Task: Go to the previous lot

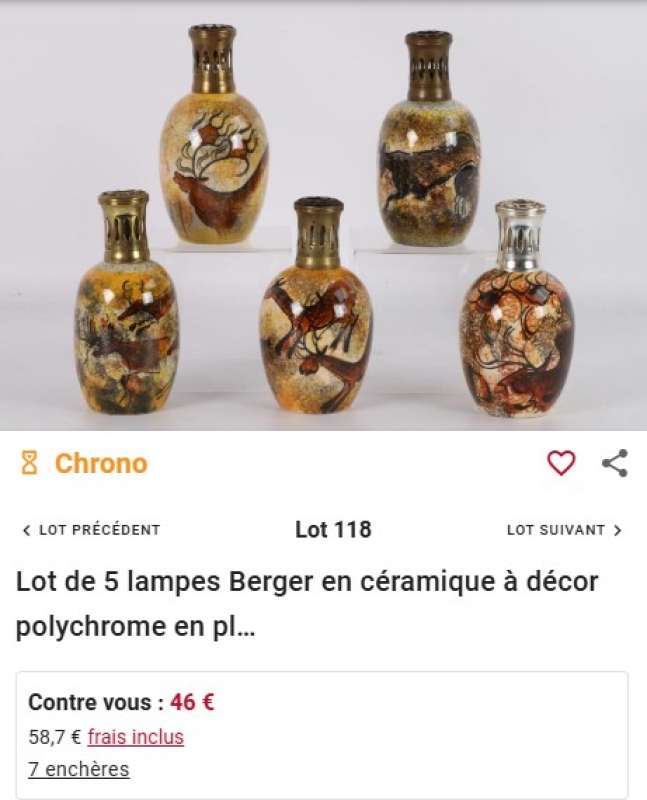Action: 91,530
